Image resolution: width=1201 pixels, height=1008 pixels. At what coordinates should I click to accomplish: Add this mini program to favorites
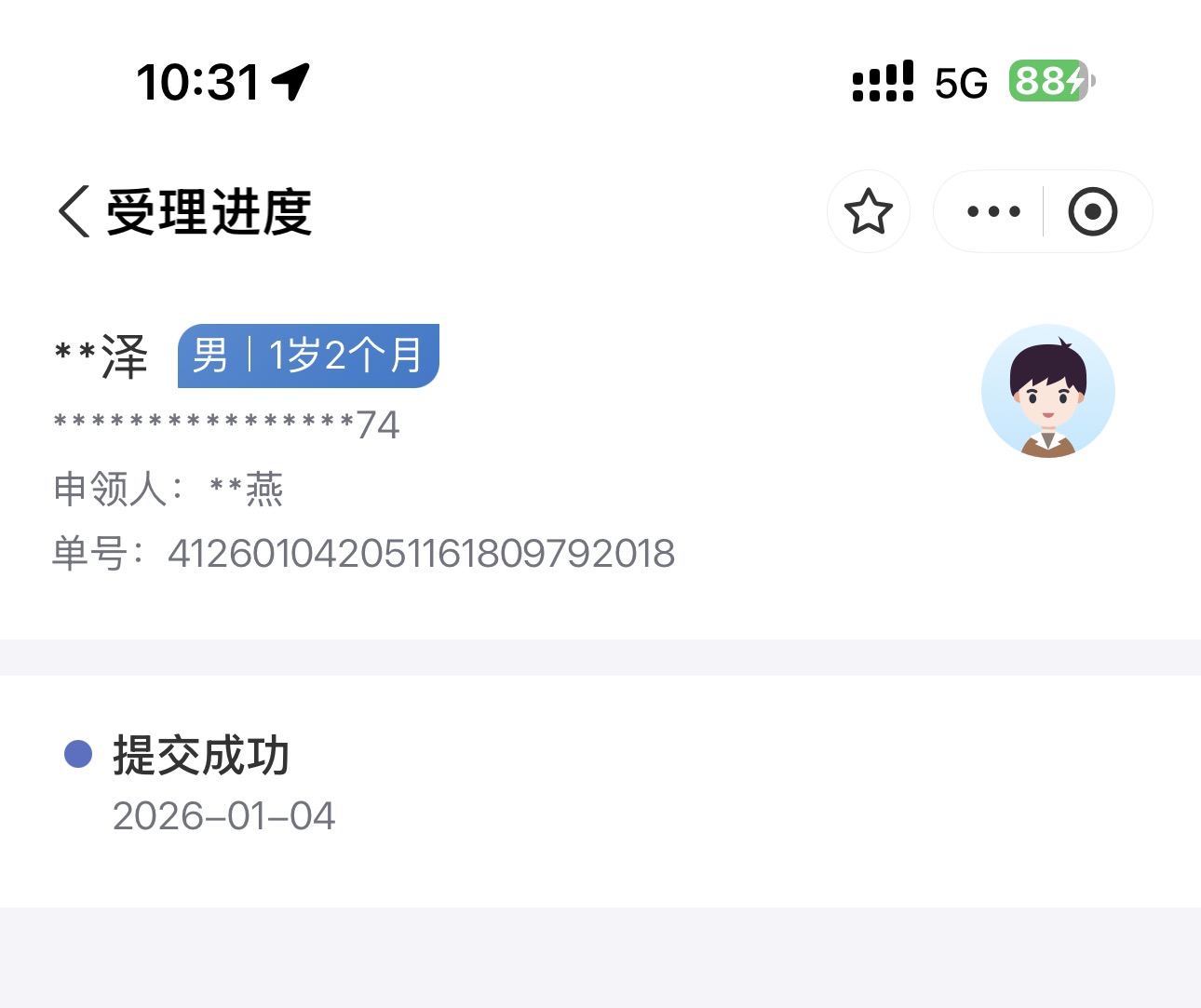(x=868, y=211)
